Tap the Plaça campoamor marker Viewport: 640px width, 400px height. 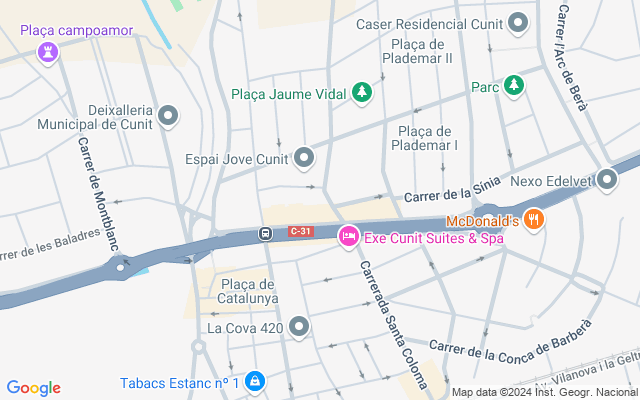click(47, 52)
